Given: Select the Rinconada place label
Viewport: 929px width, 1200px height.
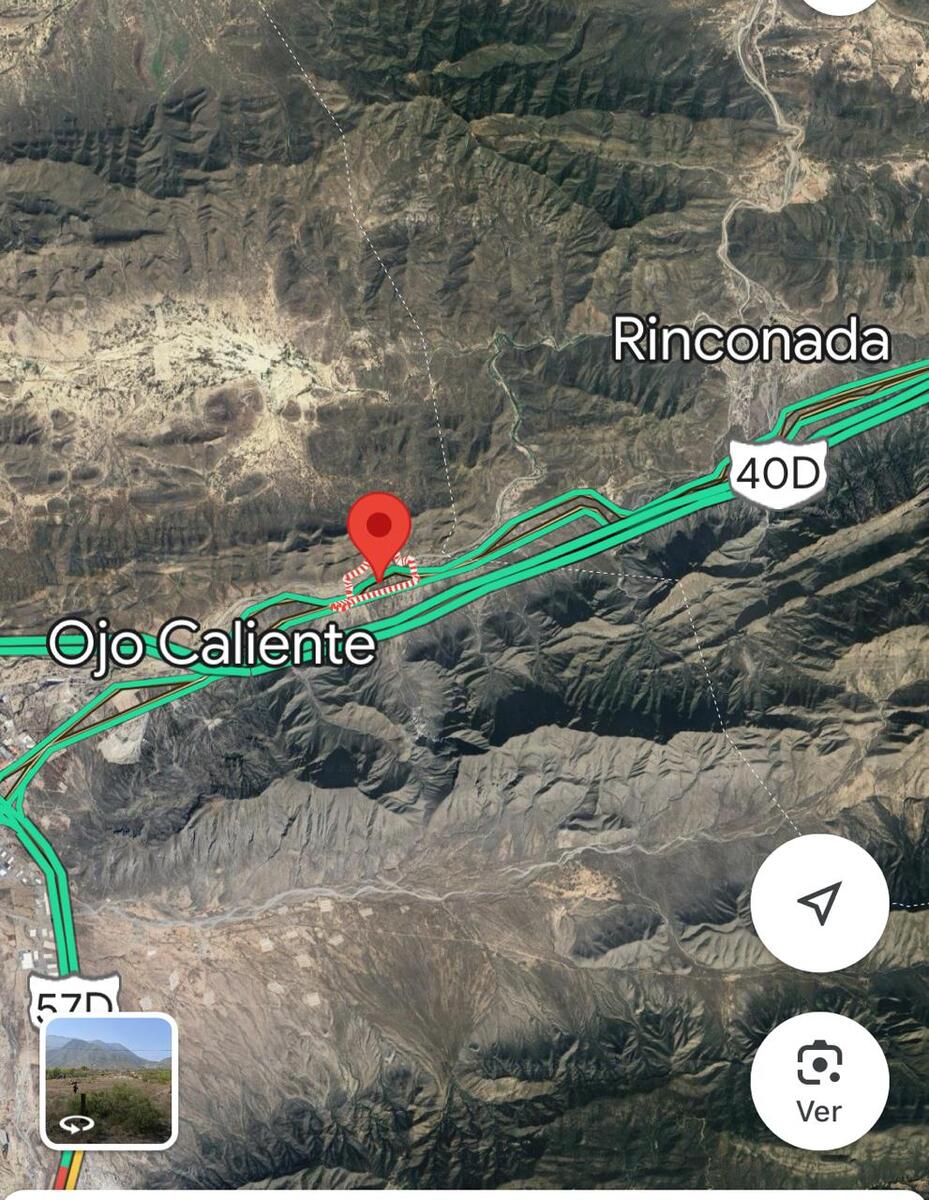Looking at the screenshot, I should [750, 341].
